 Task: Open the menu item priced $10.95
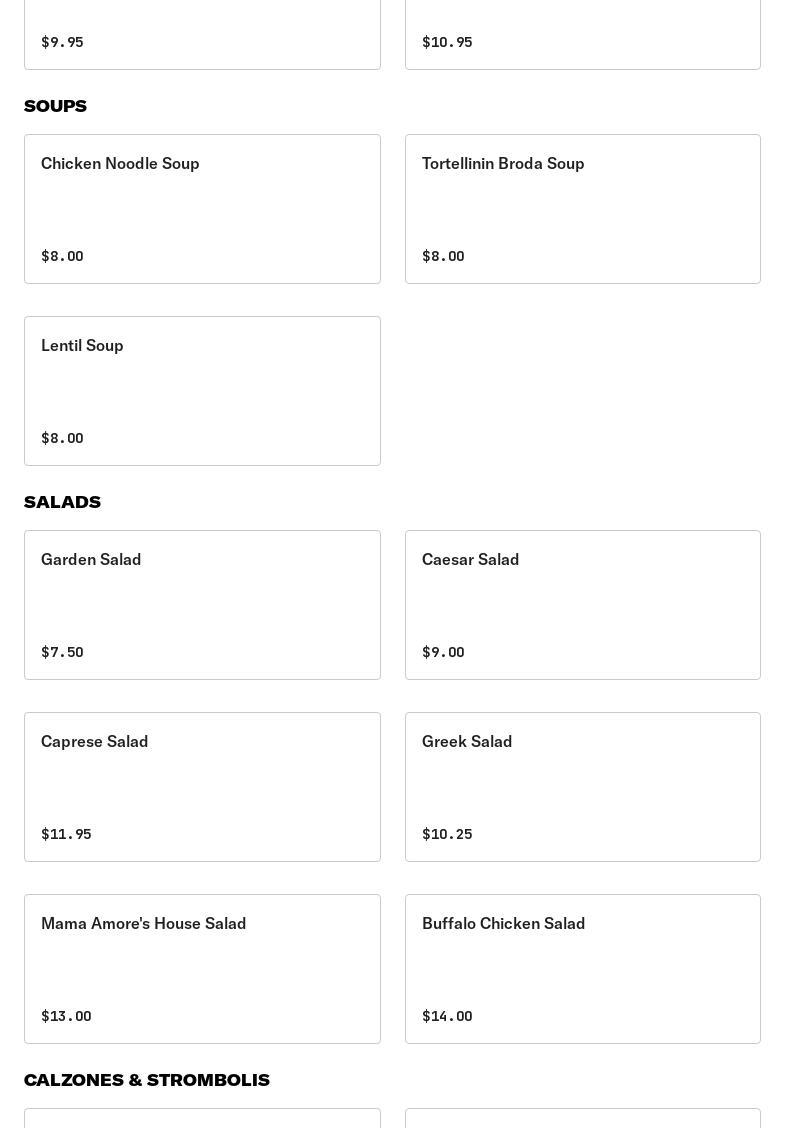pos(582,35)
